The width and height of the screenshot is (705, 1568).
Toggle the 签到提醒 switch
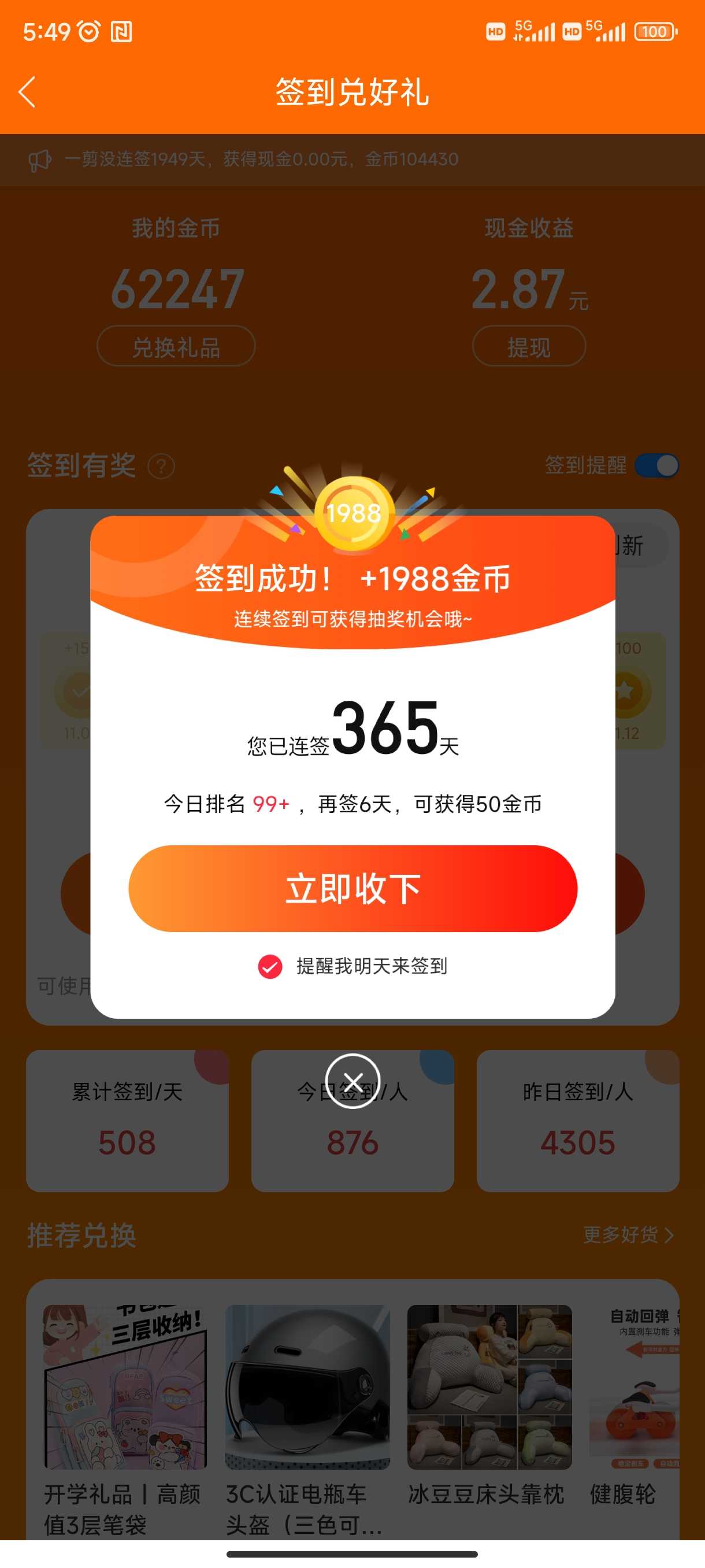(657, 465)
